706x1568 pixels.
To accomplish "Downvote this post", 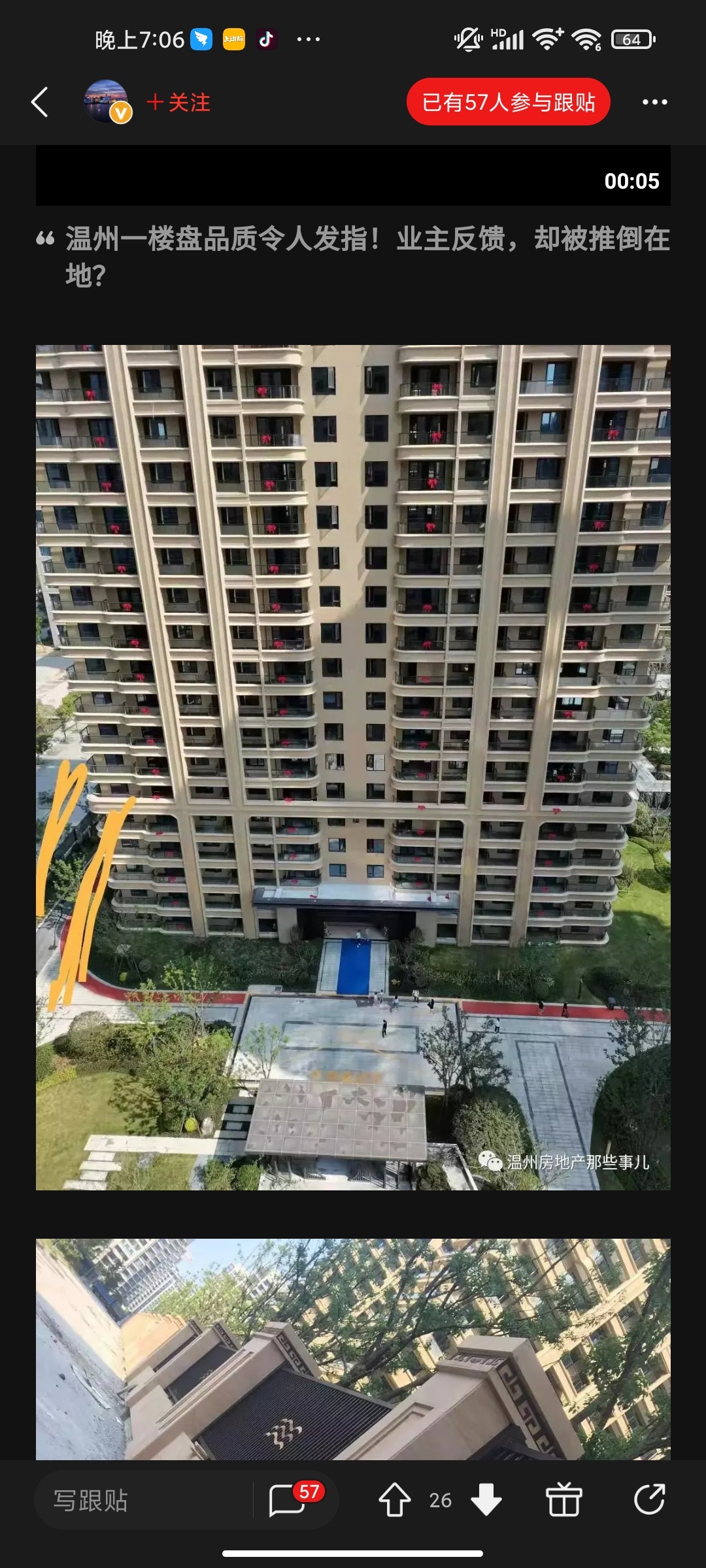I will (486, 1500).
